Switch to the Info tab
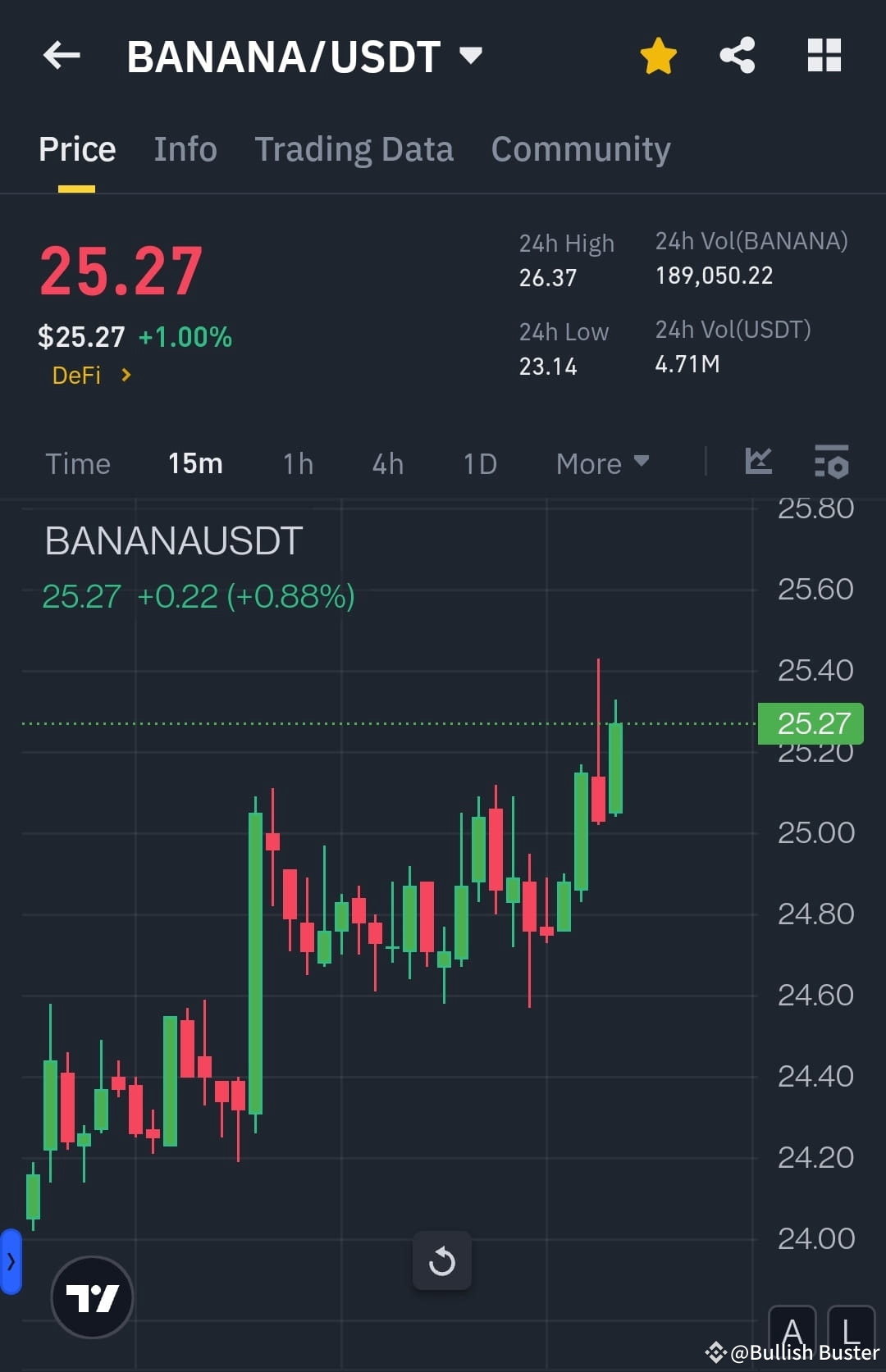Screen dimensions: 886x1372 tap(185, 148)
